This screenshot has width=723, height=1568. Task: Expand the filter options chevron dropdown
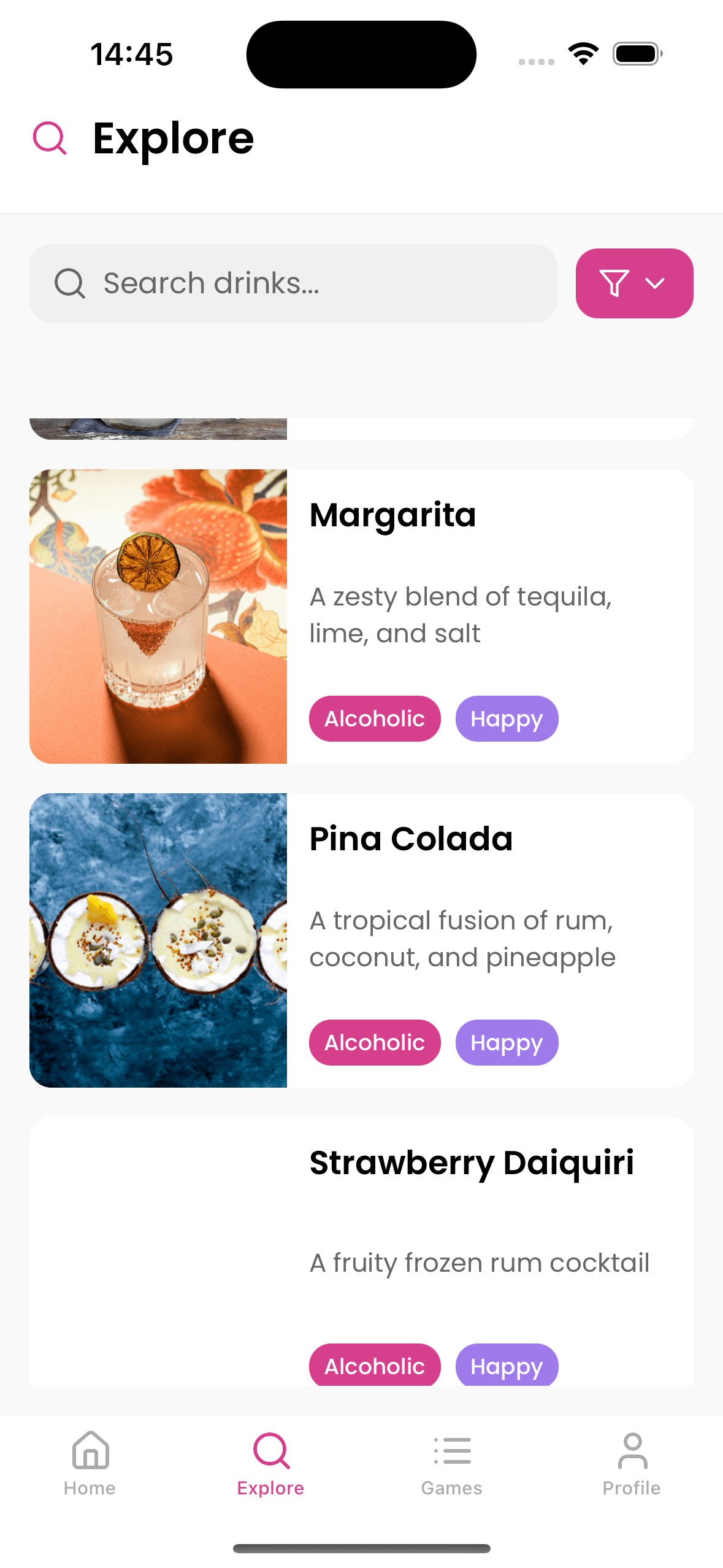click(654, 283)
